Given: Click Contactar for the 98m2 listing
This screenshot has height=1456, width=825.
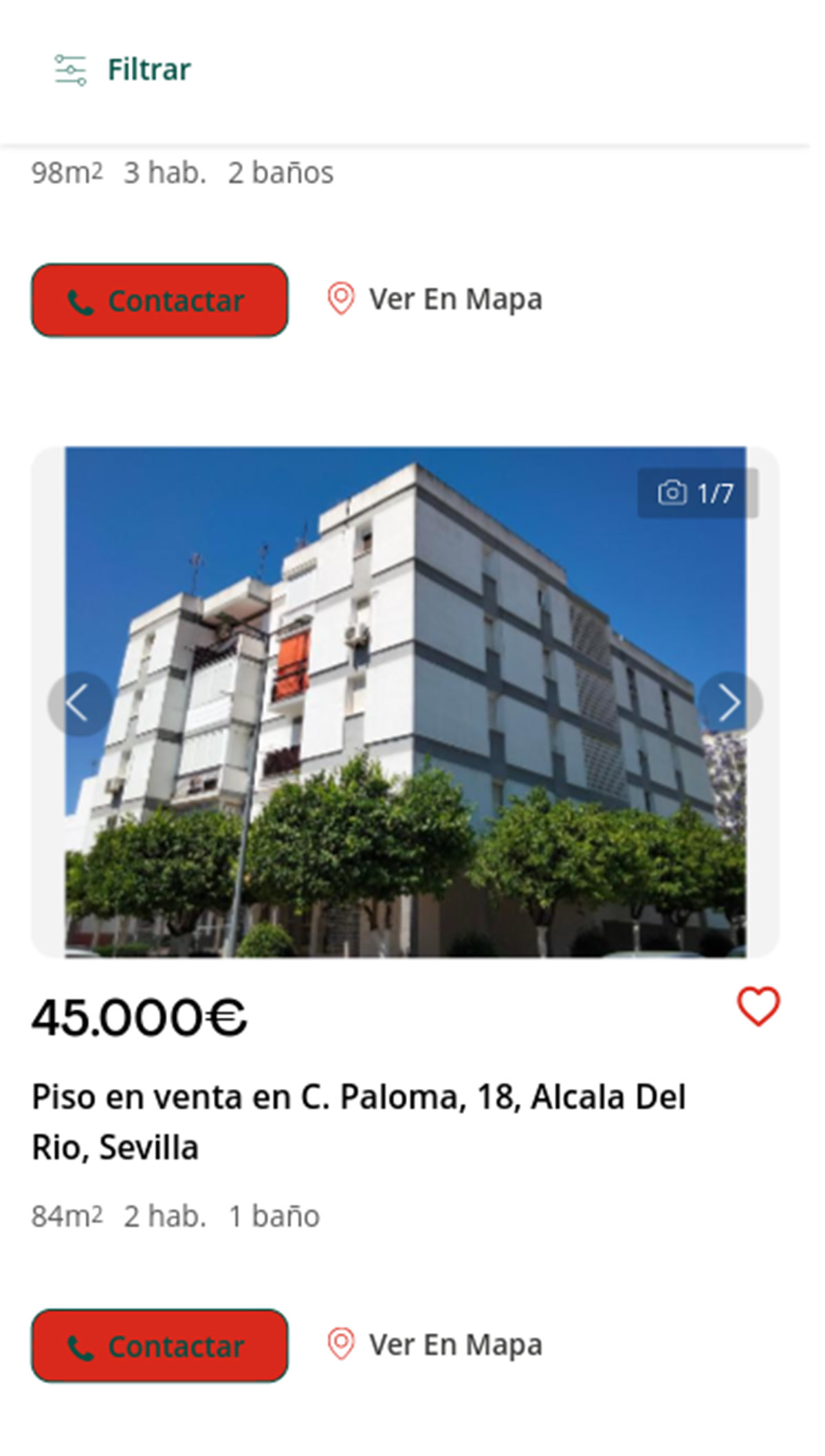Looking at the screenshot, I should (x=161, y=300).
